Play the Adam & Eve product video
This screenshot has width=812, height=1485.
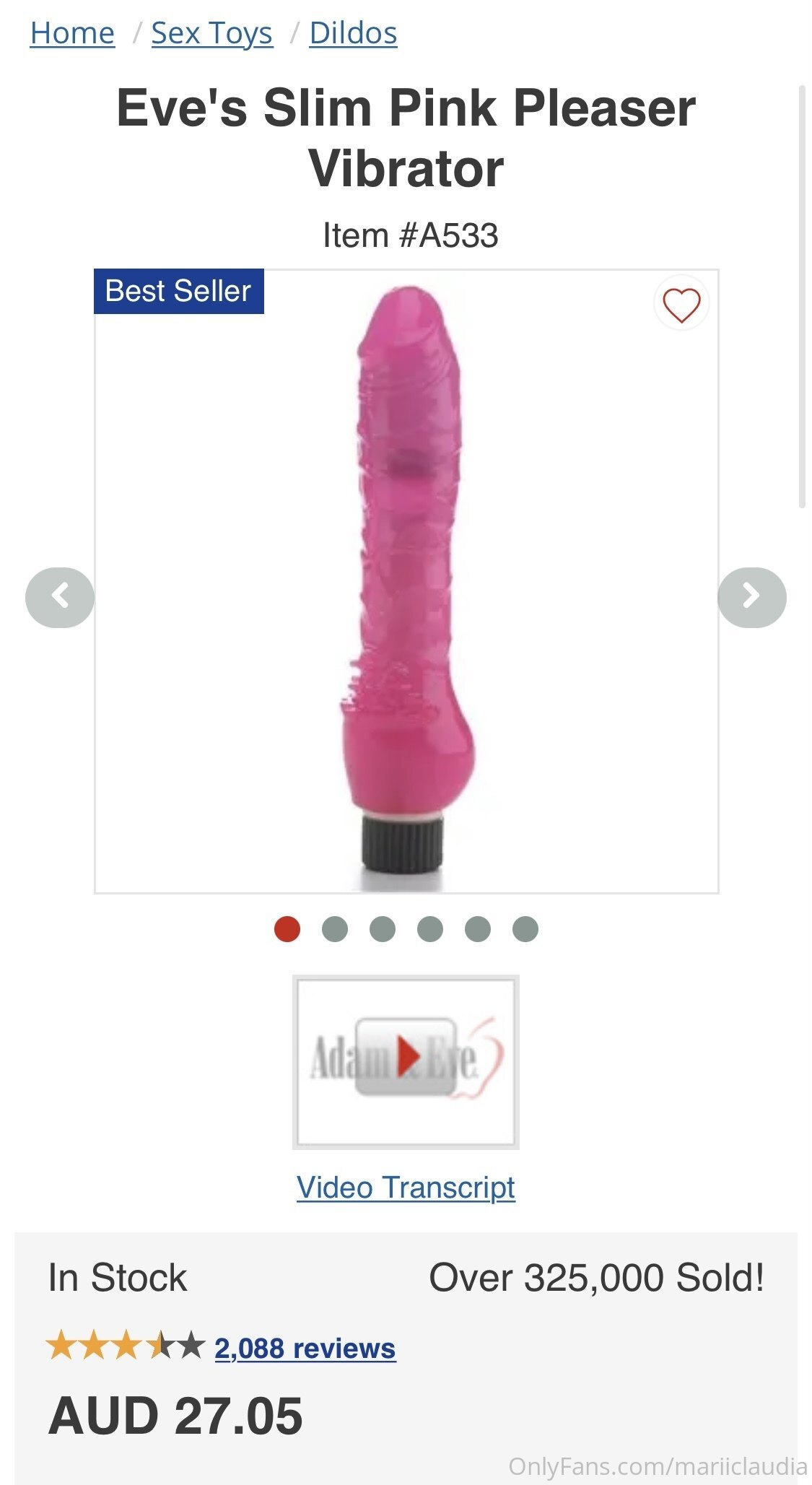406,1061
